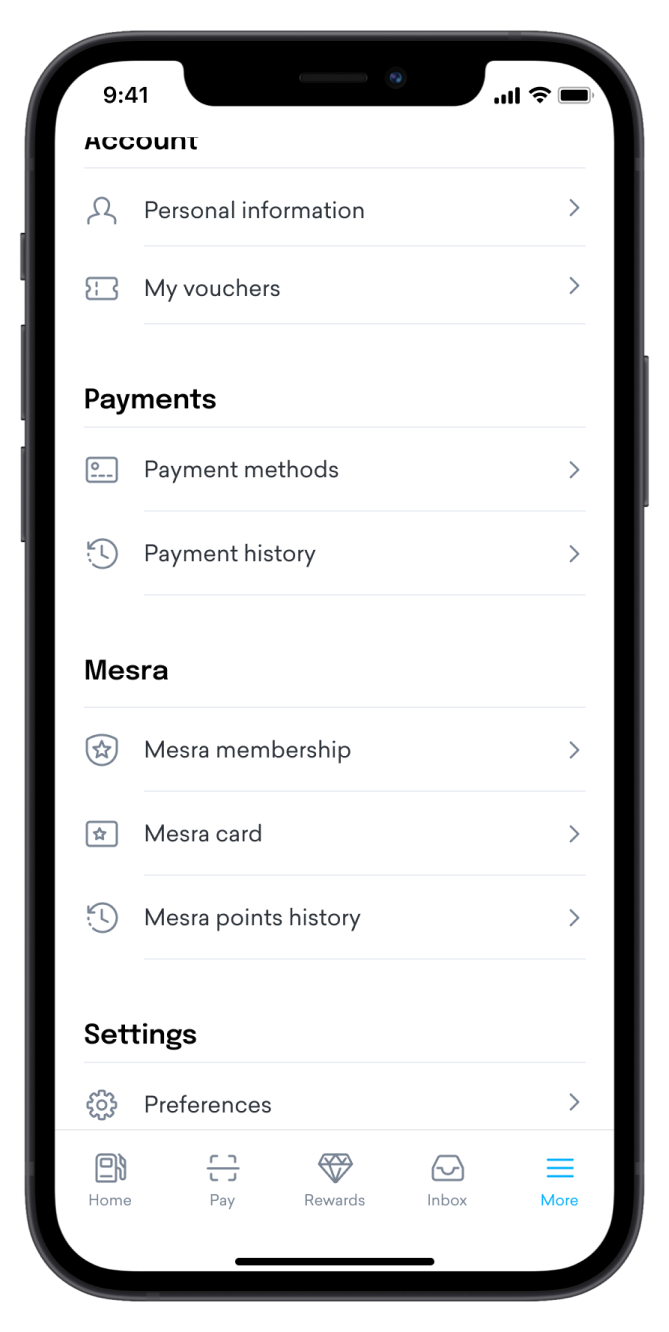Switch to the Rewards tab
Viewport: 669px width, 1332px height.
[335, 1180]
